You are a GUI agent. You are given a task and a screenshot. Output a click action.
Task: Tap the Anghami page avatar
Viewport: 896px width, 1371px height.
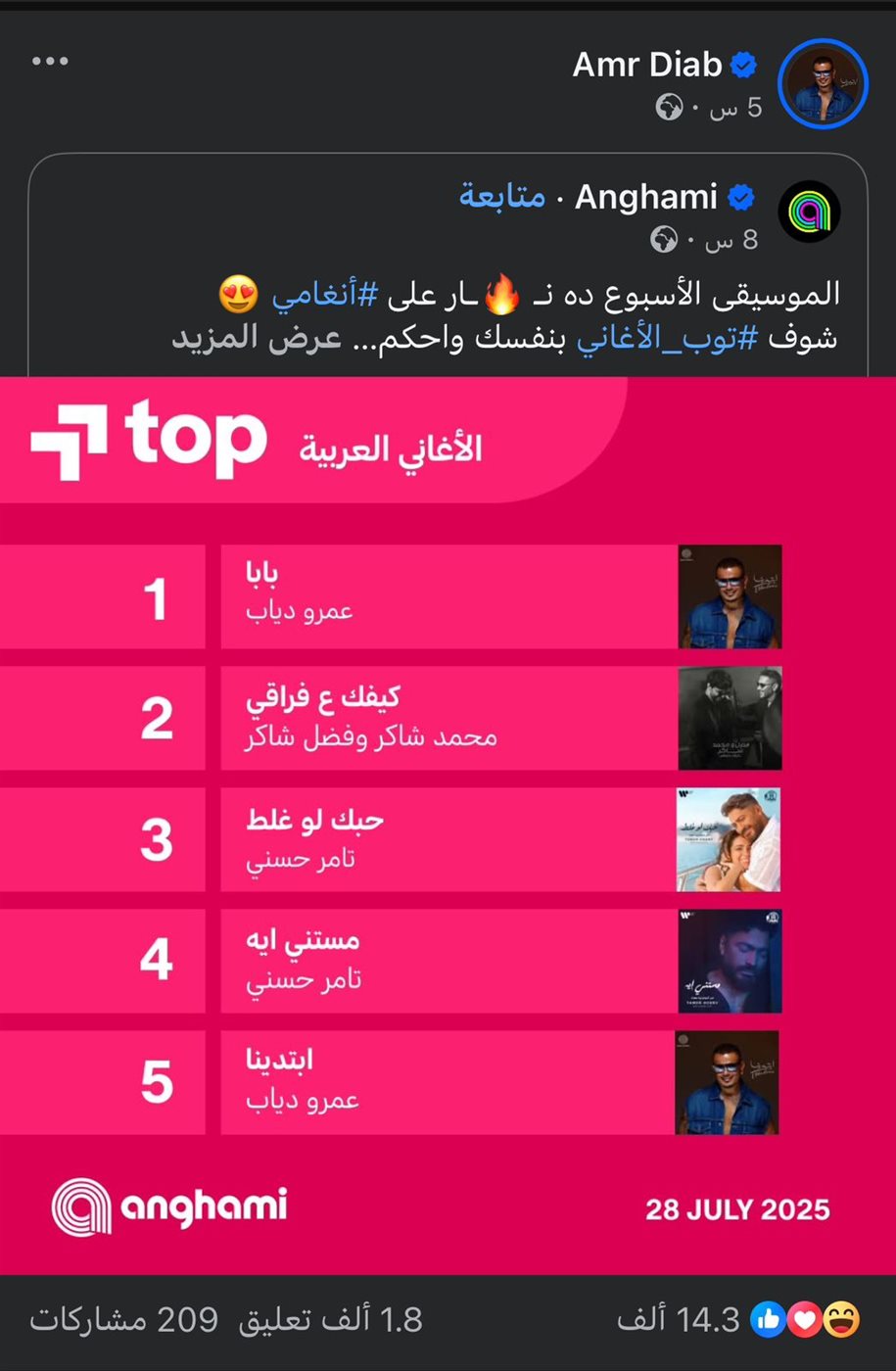pos(809,213)
